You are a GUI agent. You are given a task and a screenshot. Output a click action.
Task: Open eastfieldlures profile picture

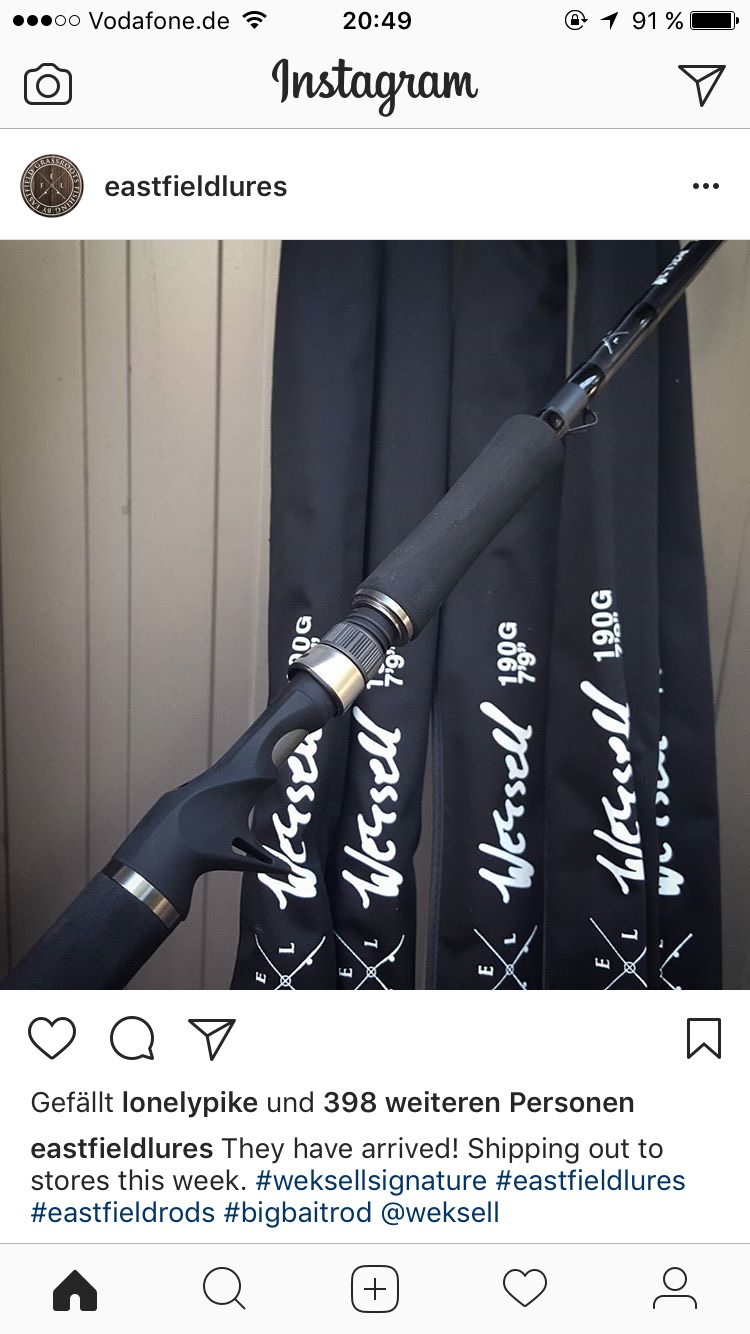[x=52, y=186]
